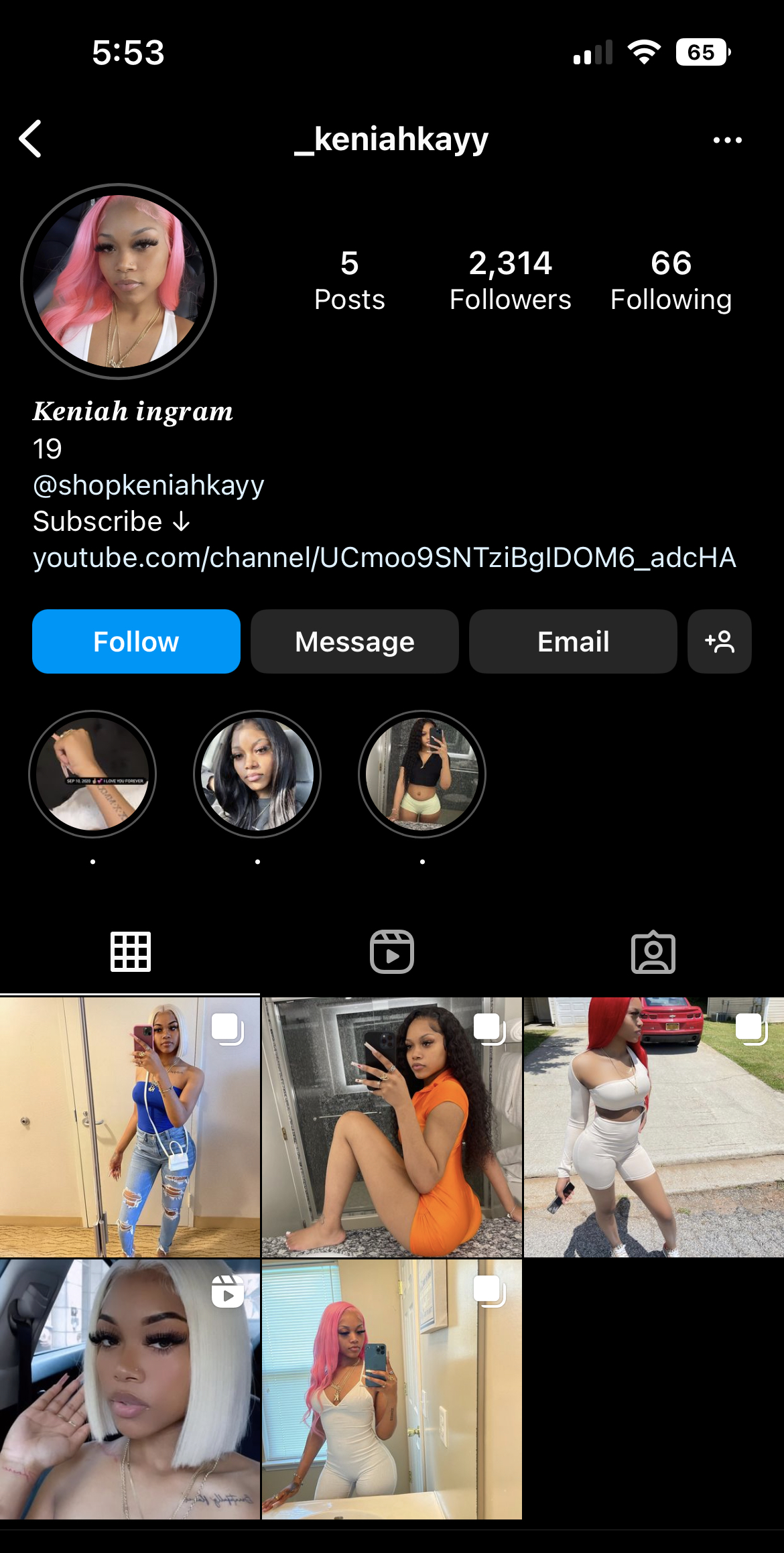Image resolution: width=784 pixels, height=1553 pixels.
Task: Open the platinum bob reel post
Action: (x=130, y=1389)
